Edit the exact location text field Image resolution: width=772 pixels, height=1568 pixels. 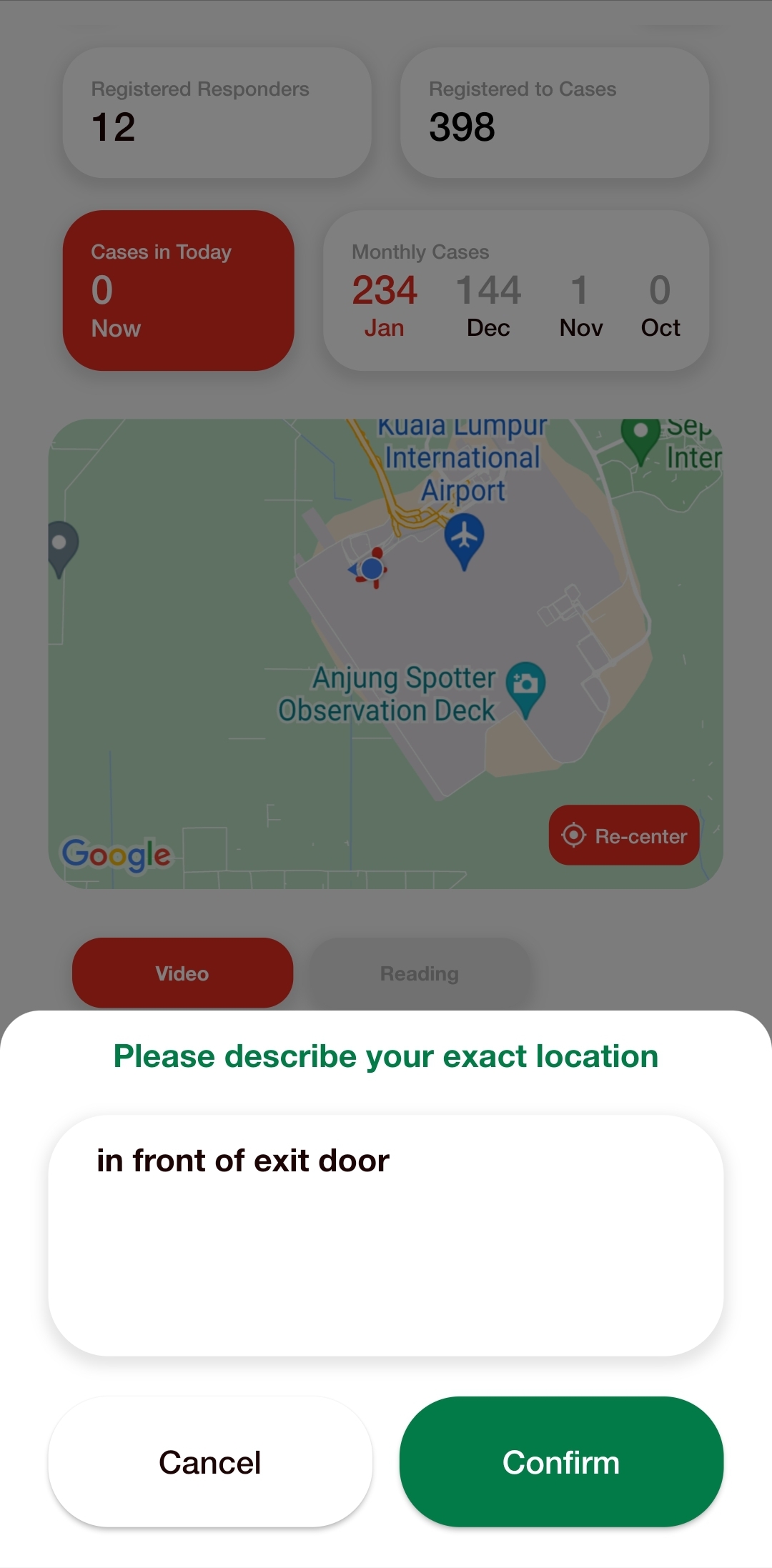coord(386,1235)
